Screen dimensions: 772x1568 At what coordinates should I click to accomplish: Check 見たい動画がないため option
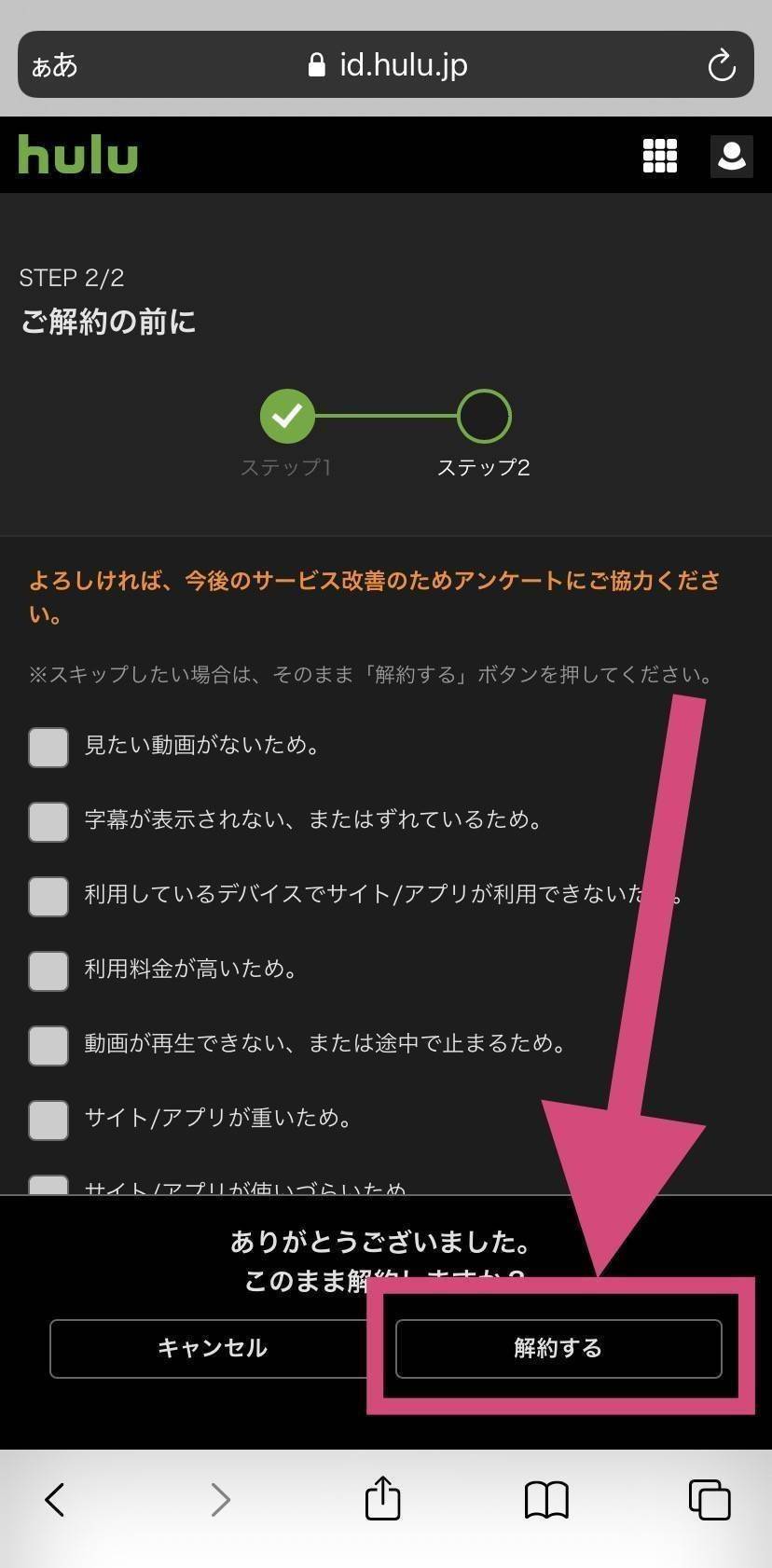(48, 747)
